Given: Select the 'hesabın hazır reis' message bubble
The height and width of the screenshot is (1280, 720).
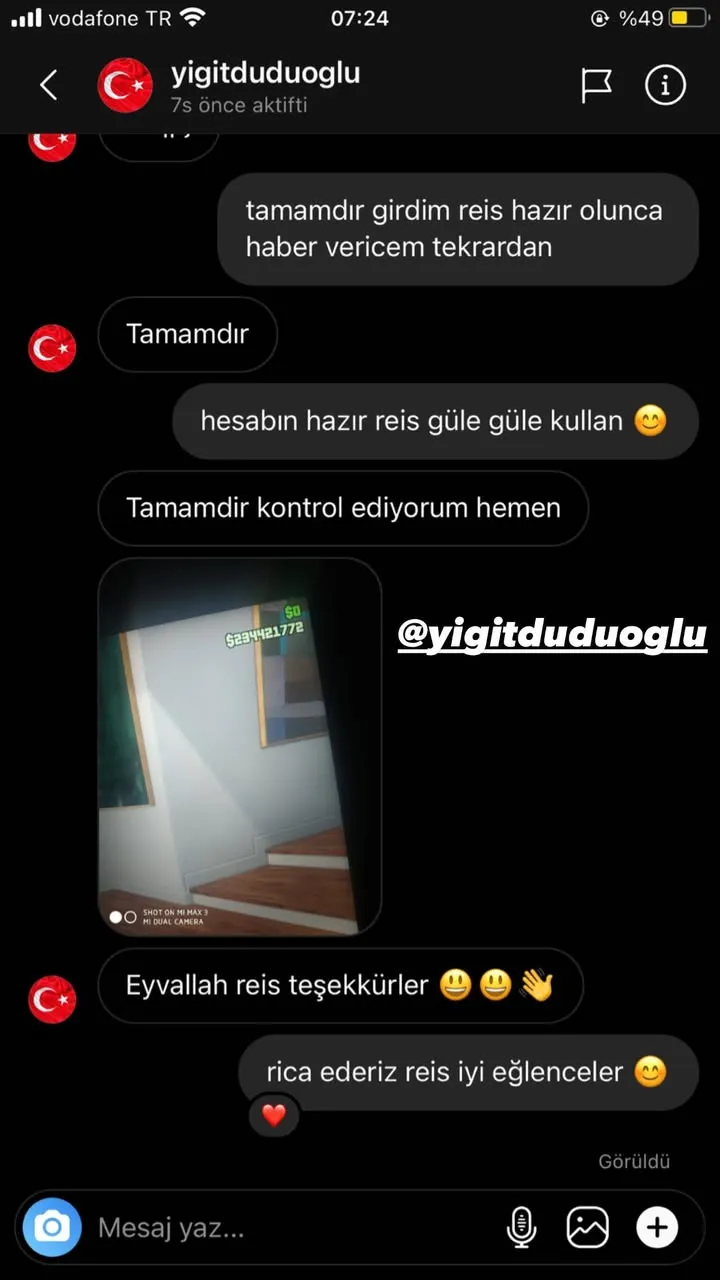Looking at the screenshot, I should [x=436, y=421].
